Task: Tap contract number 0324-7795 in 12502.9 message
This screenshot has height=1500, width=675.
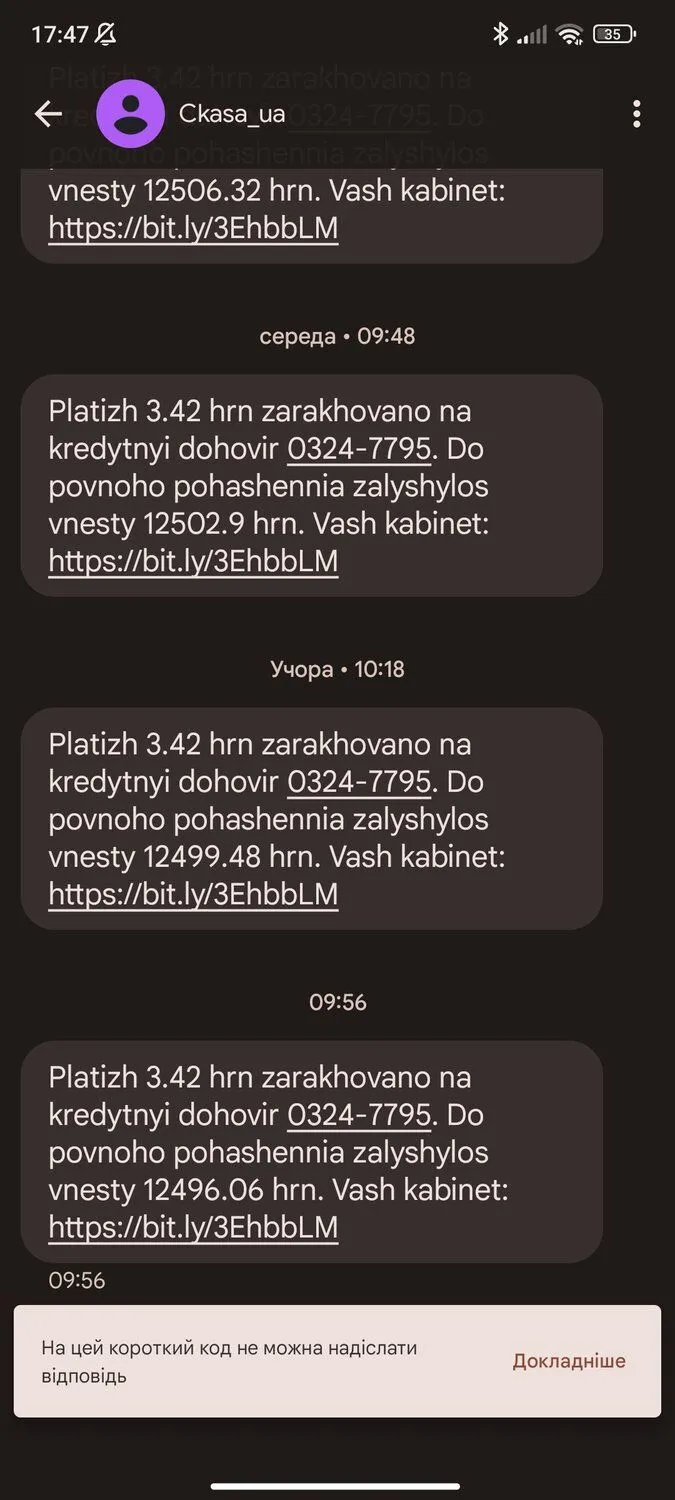Action: tap(359, 449)
